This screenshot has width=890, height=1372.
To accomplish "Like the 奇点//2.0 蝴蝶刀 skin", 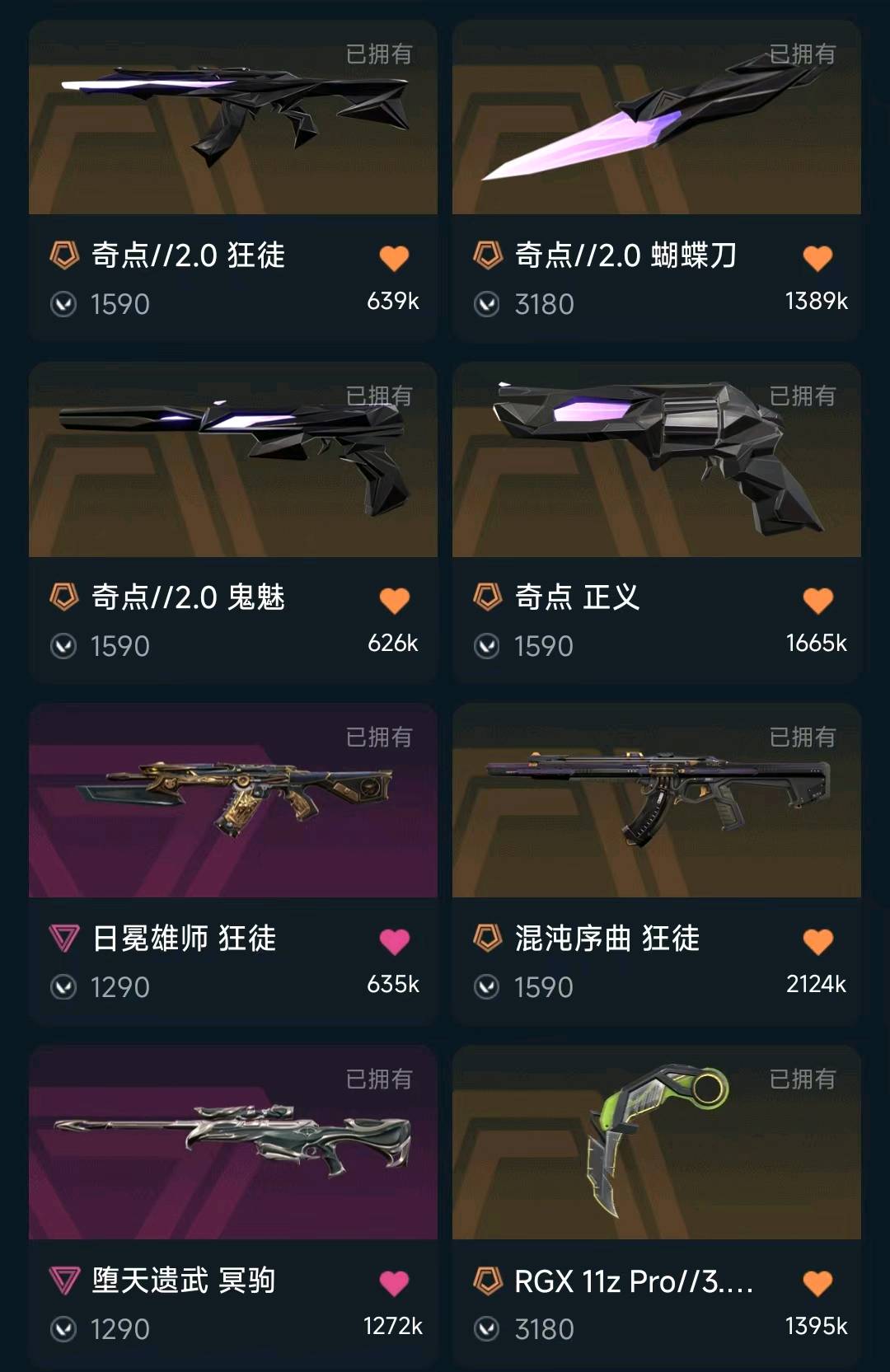I will [817, 258].
